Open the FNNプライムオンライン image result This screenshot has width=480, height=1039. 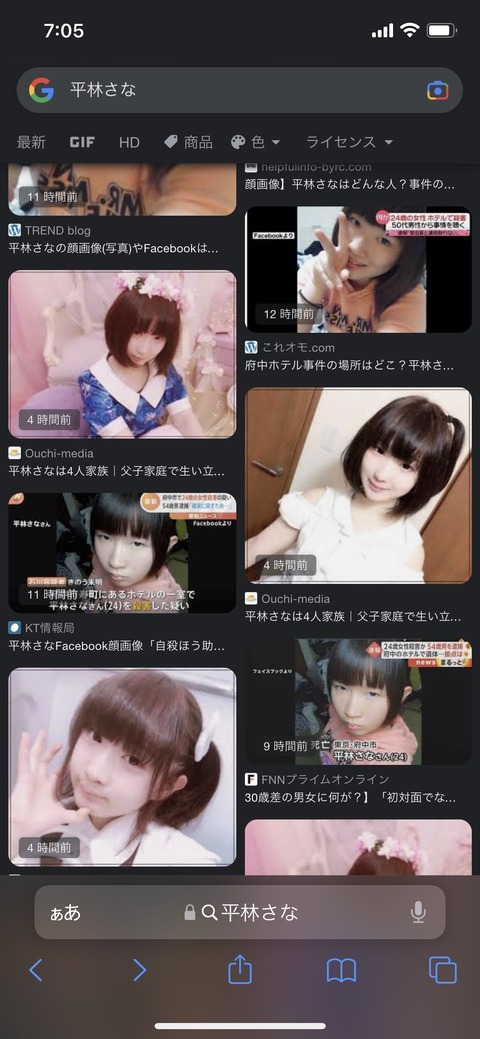358,702
